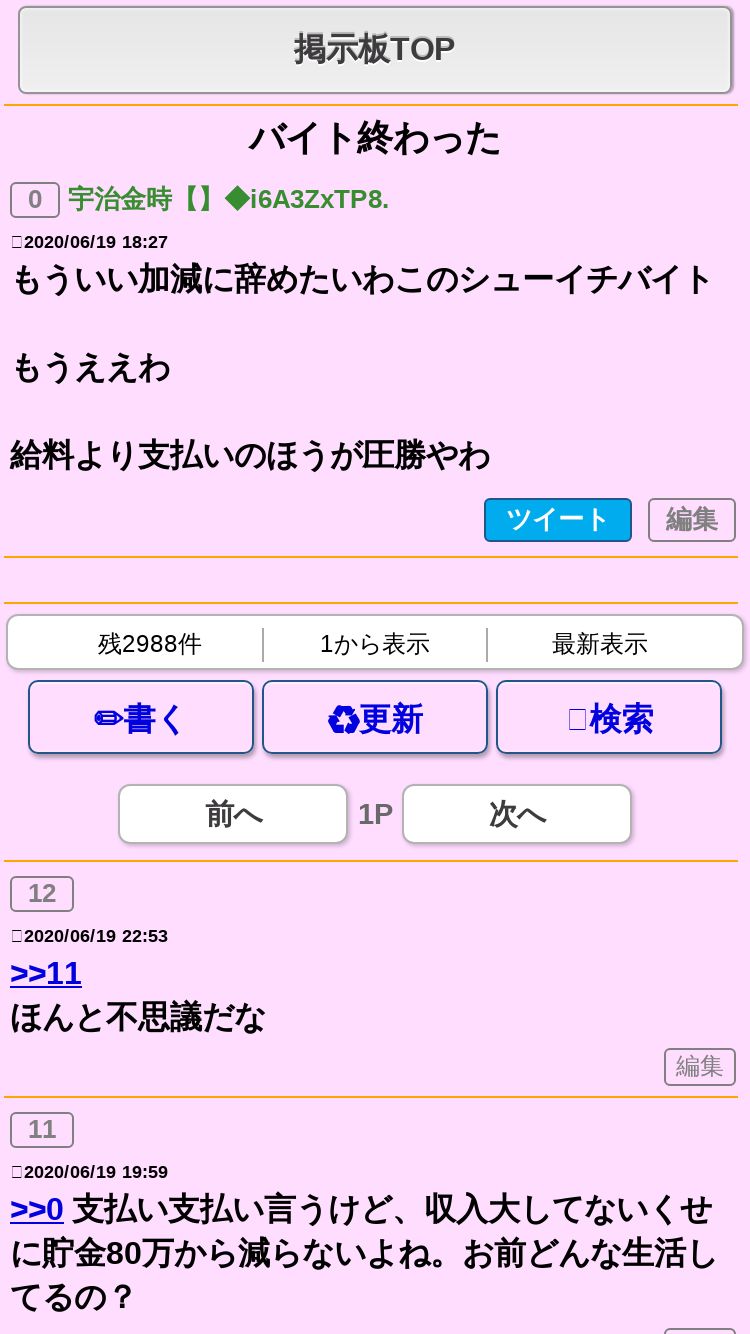Tap the ツイート button
Image resolution: width=750 pixels, height=1334 pixels.
[x=558, y=520]
